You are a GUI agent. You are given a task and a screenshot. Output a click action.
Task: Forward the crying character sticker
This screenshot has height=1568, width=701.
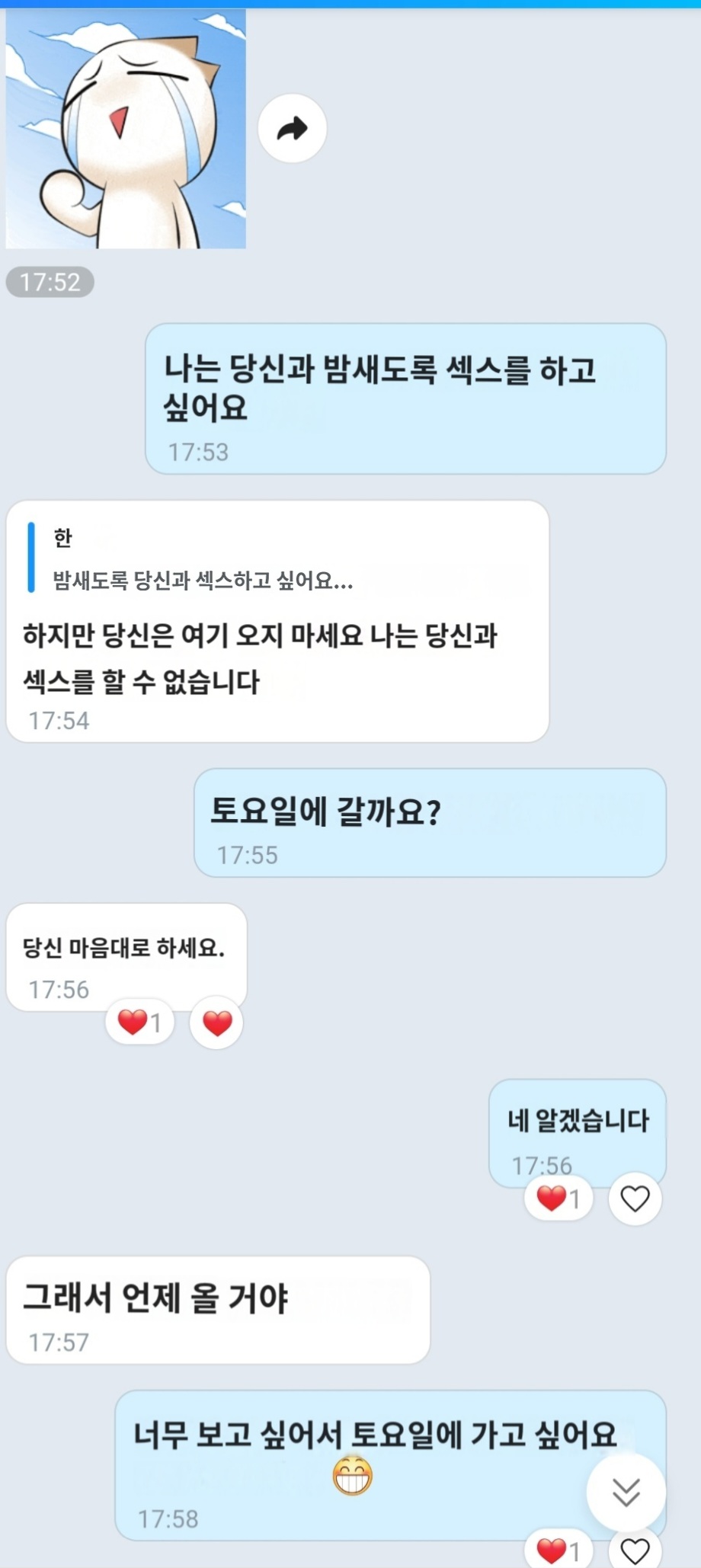click(x=292, y=128)
